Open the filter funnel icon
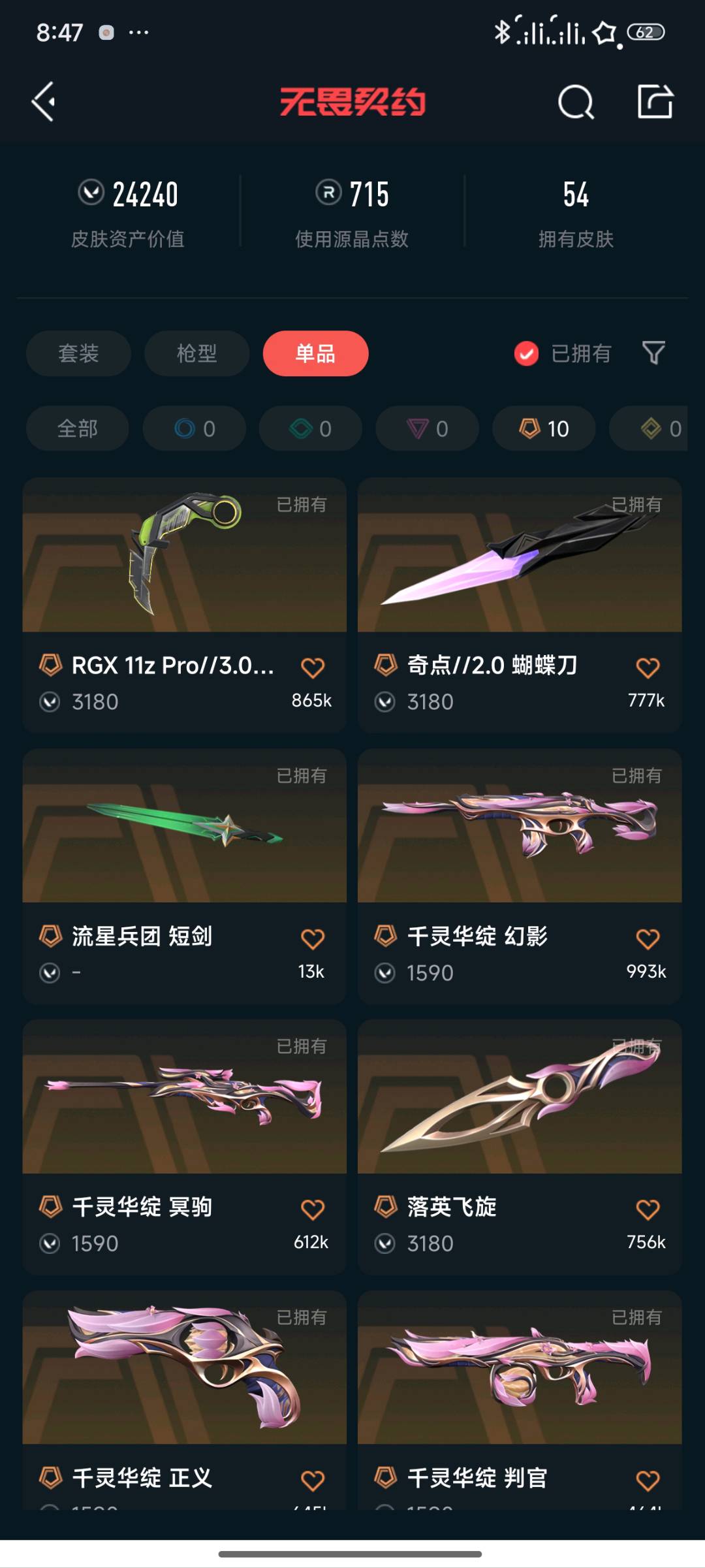Image resolution: width=705 pixels, height=1568 pixels. coord(653,353)
